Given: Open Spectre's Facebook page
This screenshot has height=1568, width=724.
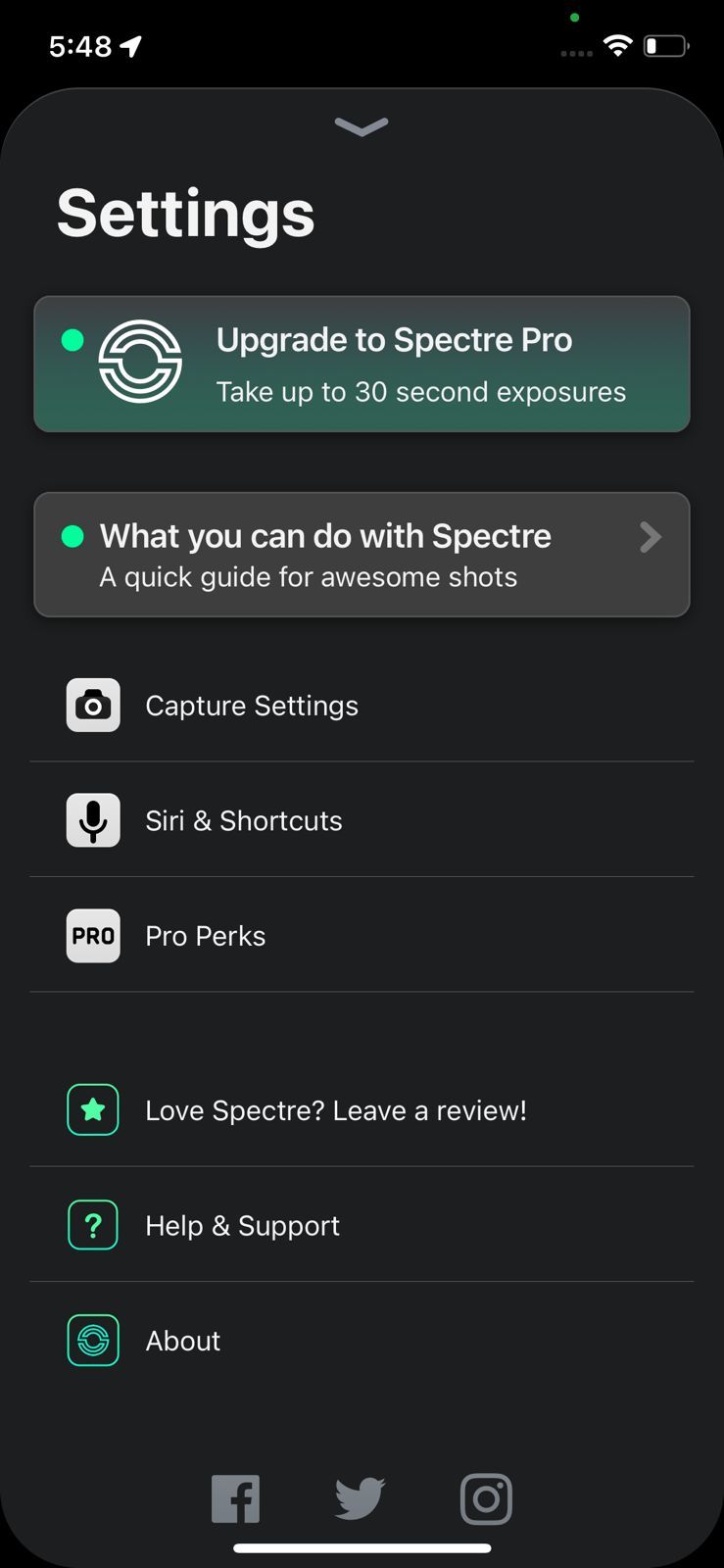Looking at the screenshot, I should pyautogui.click(x=235, y=1498).
